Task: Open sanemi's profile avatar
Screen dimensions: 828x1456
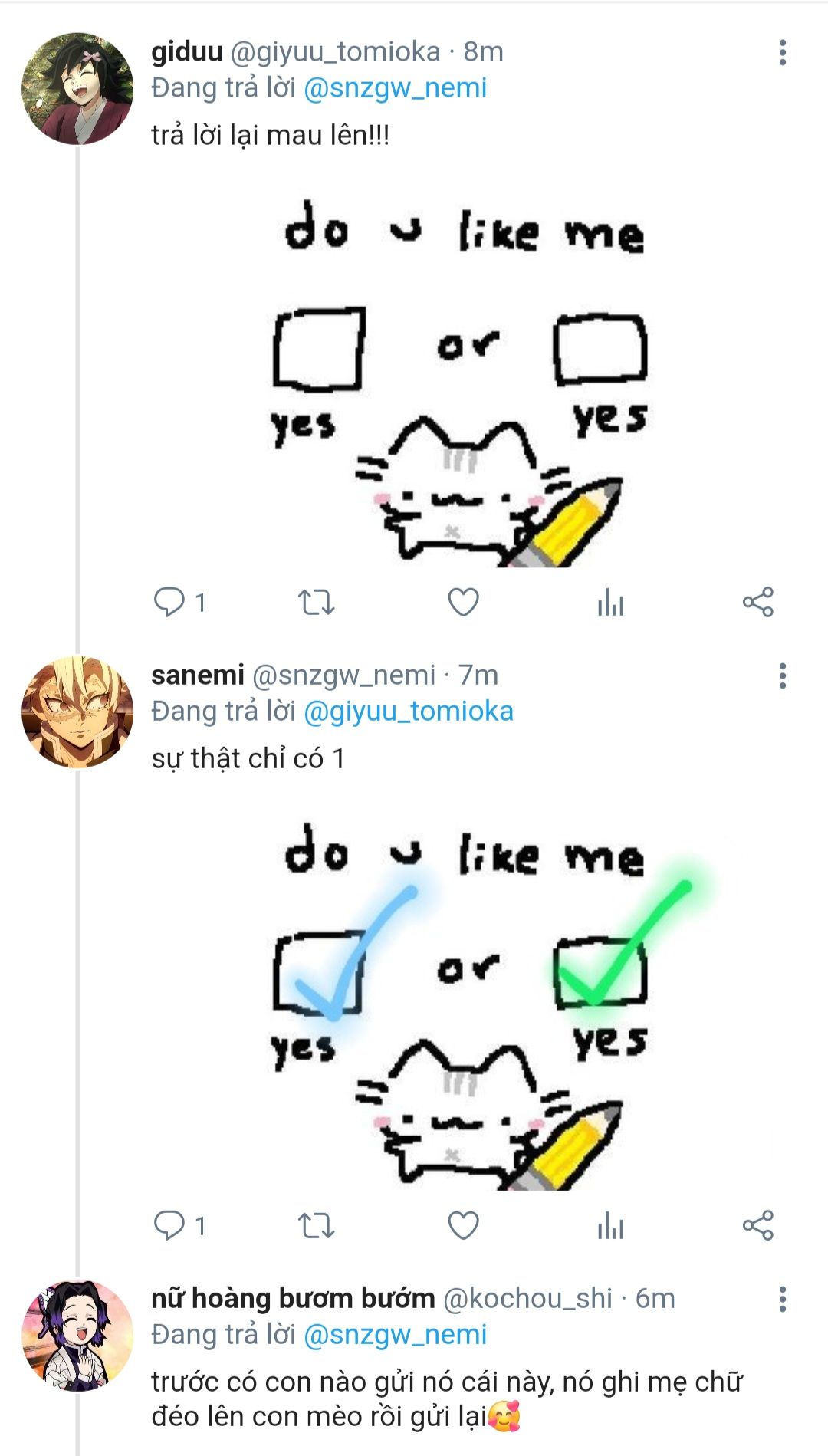Action: [77, 712]
